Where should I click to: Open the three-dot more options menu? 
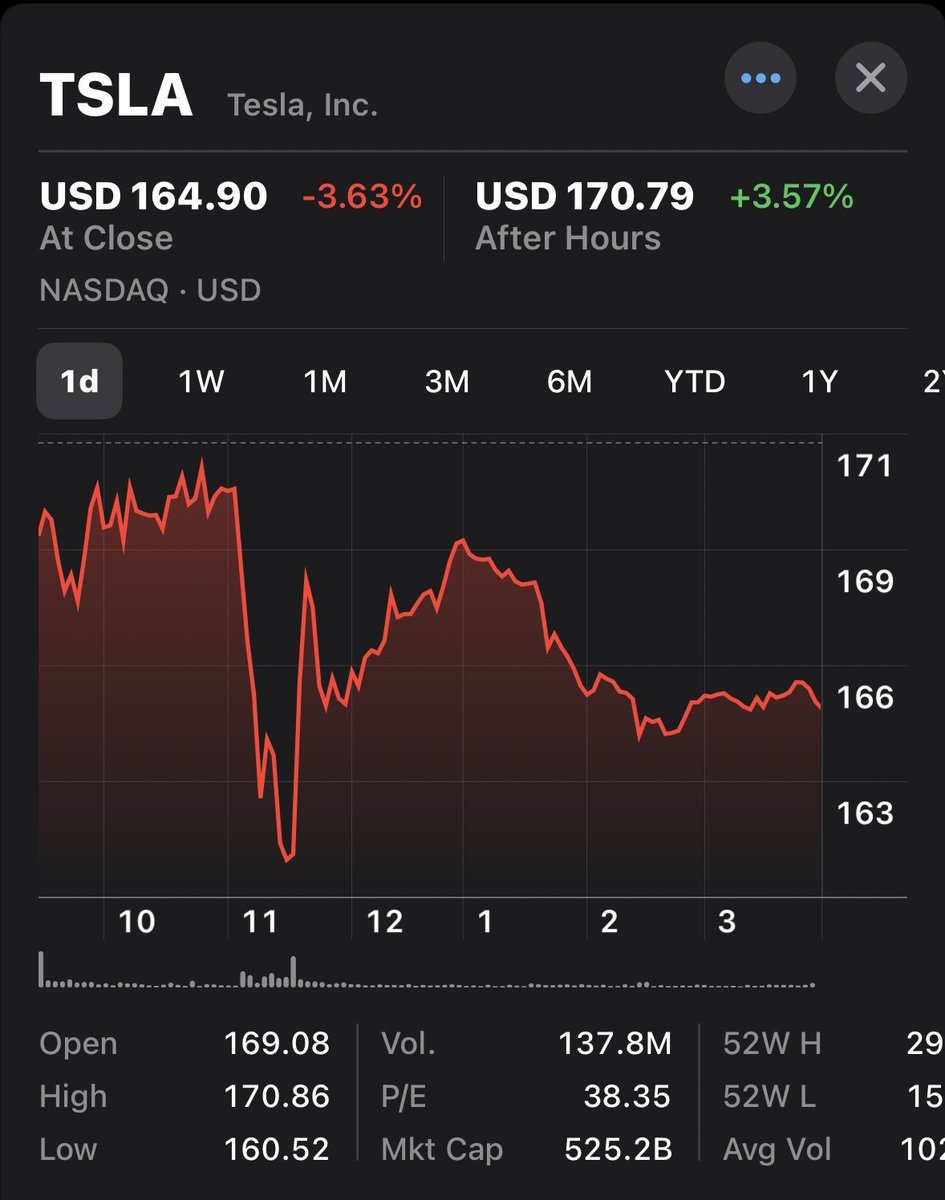[761, 78]
